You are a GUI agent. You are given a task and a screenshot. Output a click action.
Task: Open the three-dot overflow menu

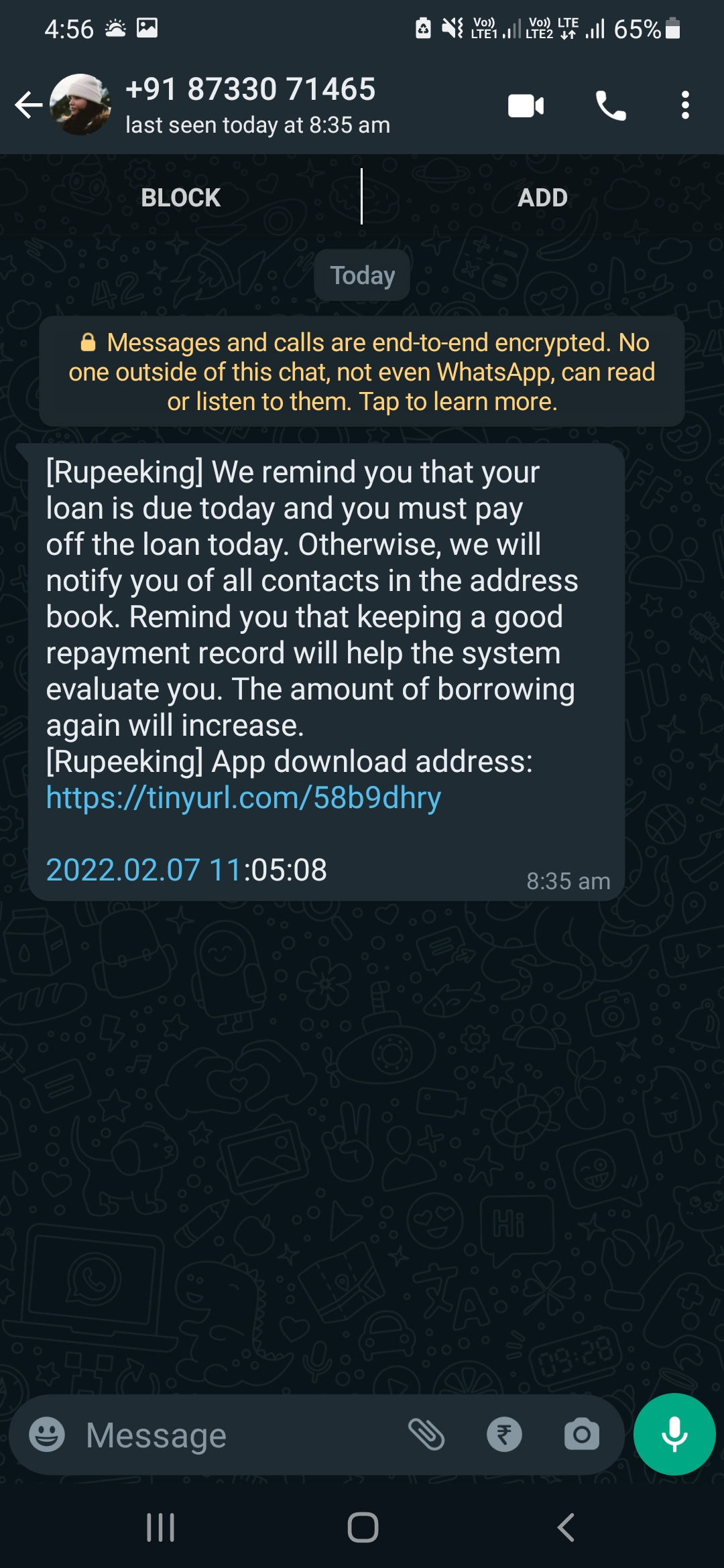[x=684, y=106]
